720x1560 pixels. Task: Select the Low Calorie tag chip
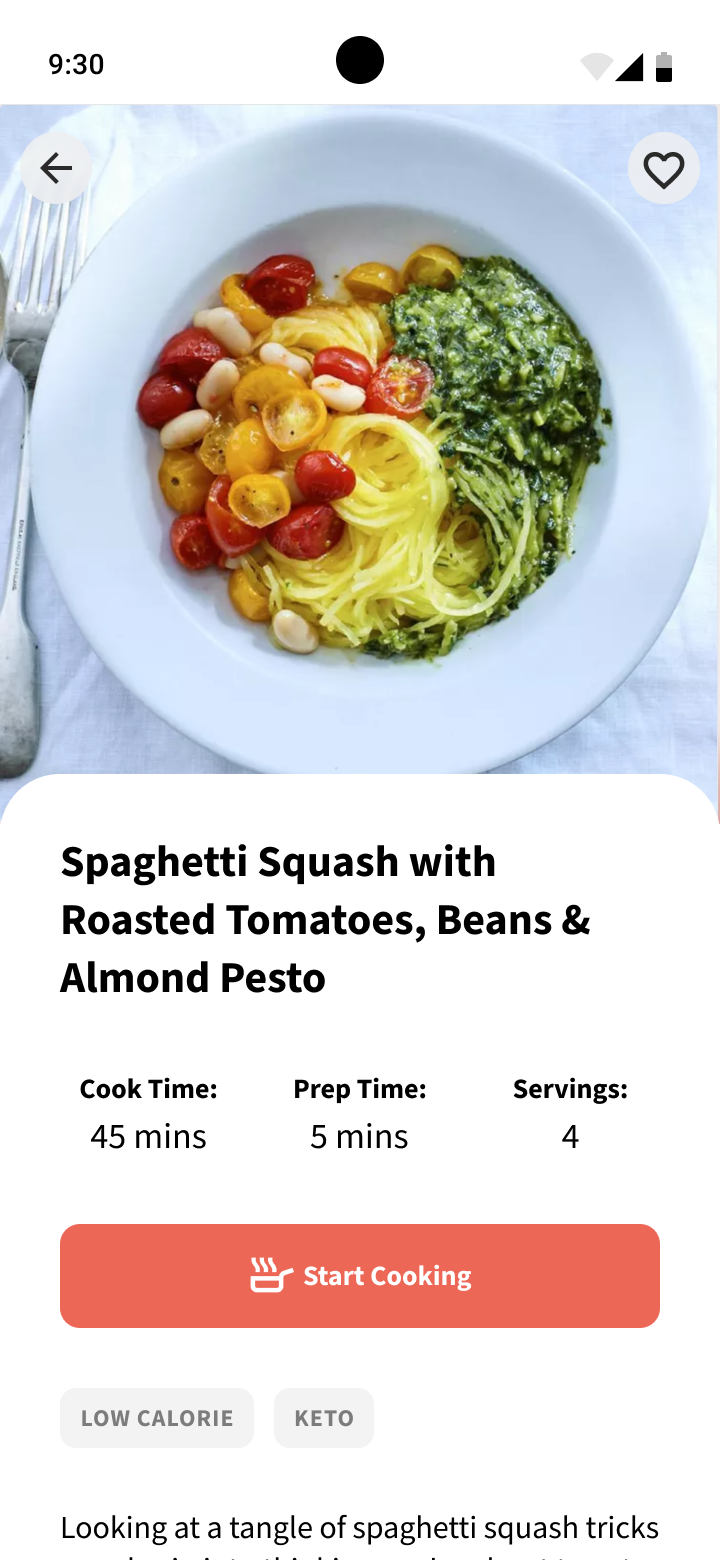click(x=157, y=1418)
